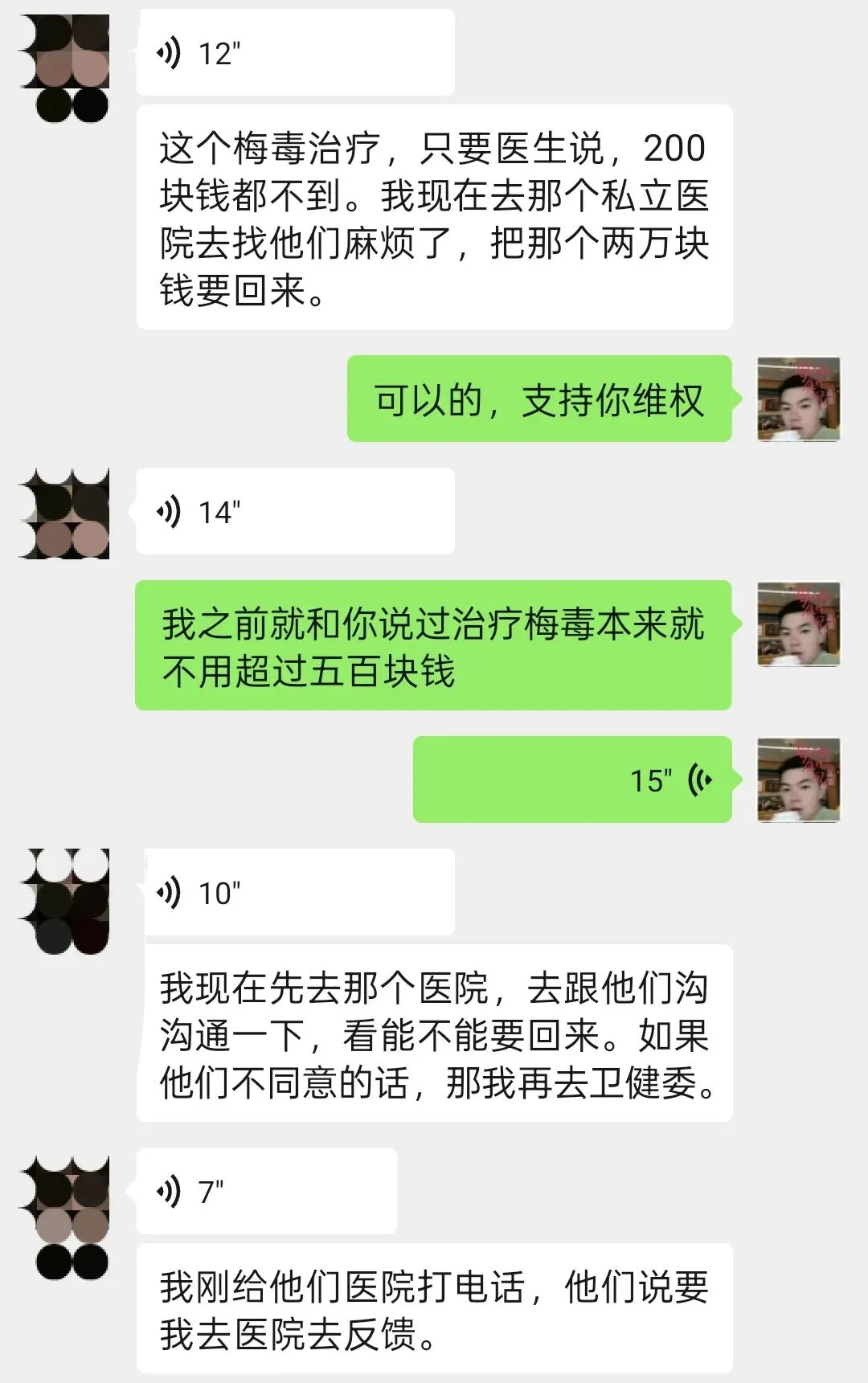
Task: Play the 14-second voice message
Action: 295,511
